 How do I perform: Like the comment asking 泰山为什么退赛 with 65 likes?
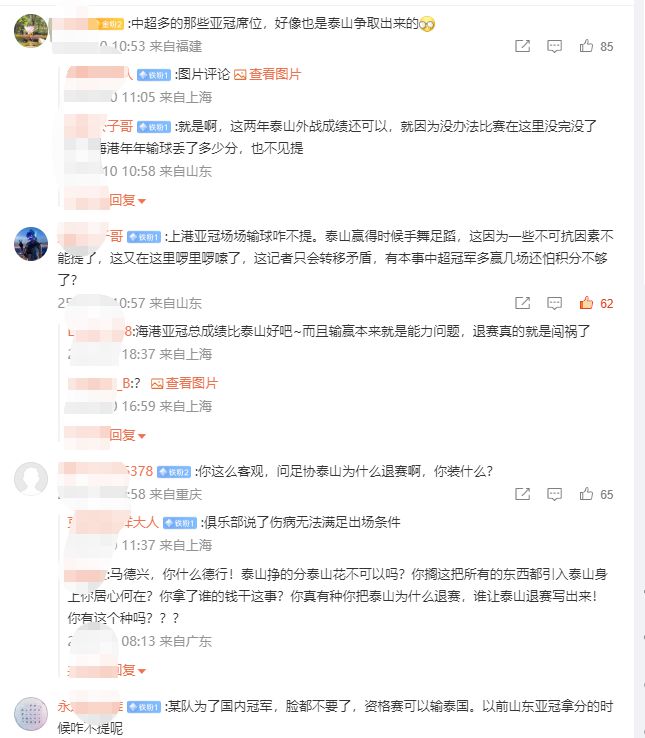click(x=586, y=494)
